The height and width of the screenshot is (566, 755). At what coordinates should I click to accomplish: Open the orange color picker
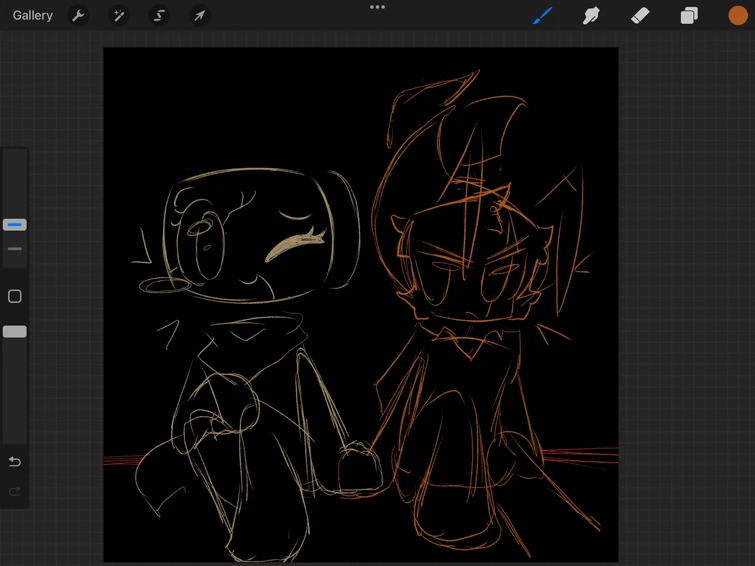click(738, 15)
